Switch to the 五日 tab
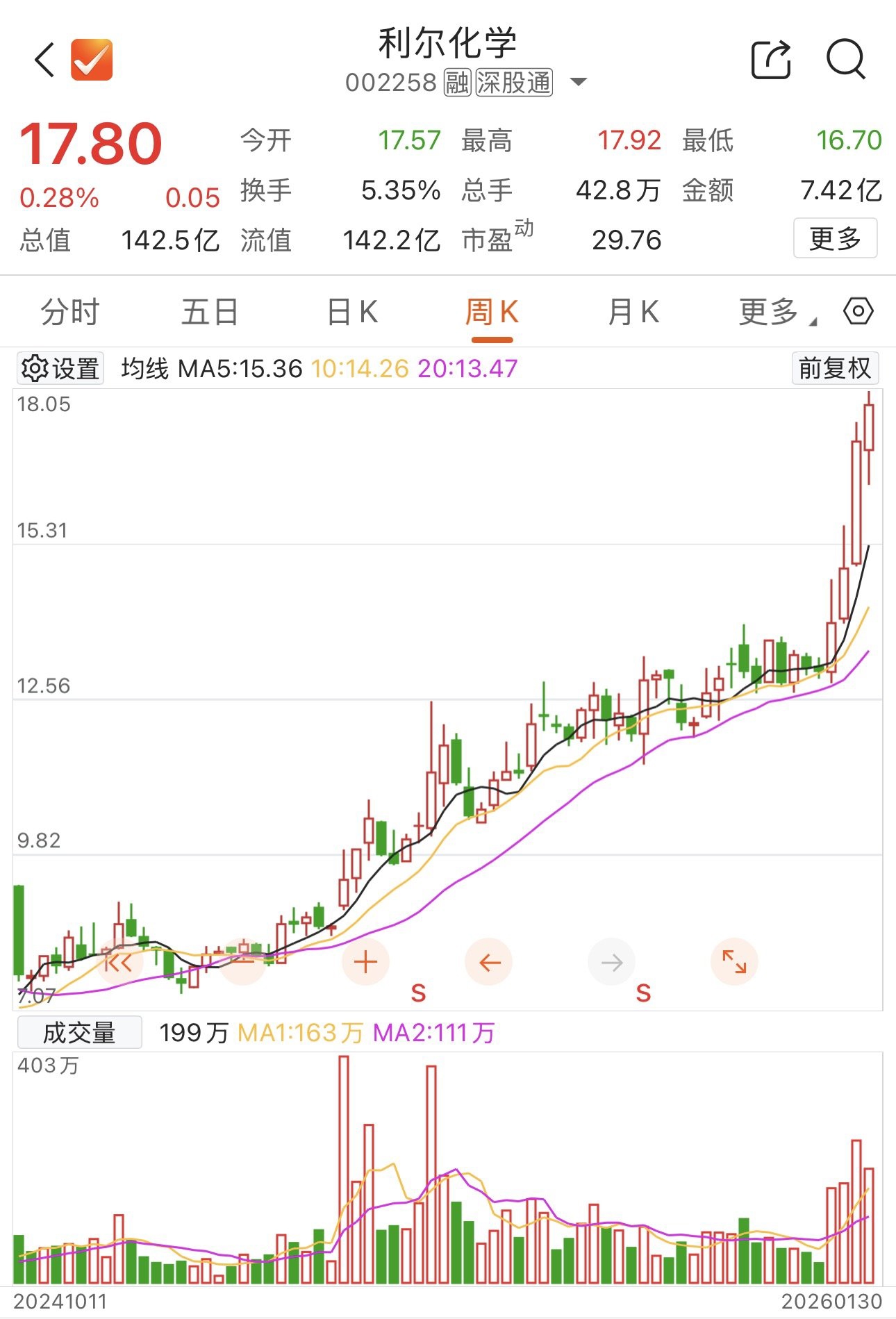This screenshot has width=896, height=1319. (x=210, y=312)
